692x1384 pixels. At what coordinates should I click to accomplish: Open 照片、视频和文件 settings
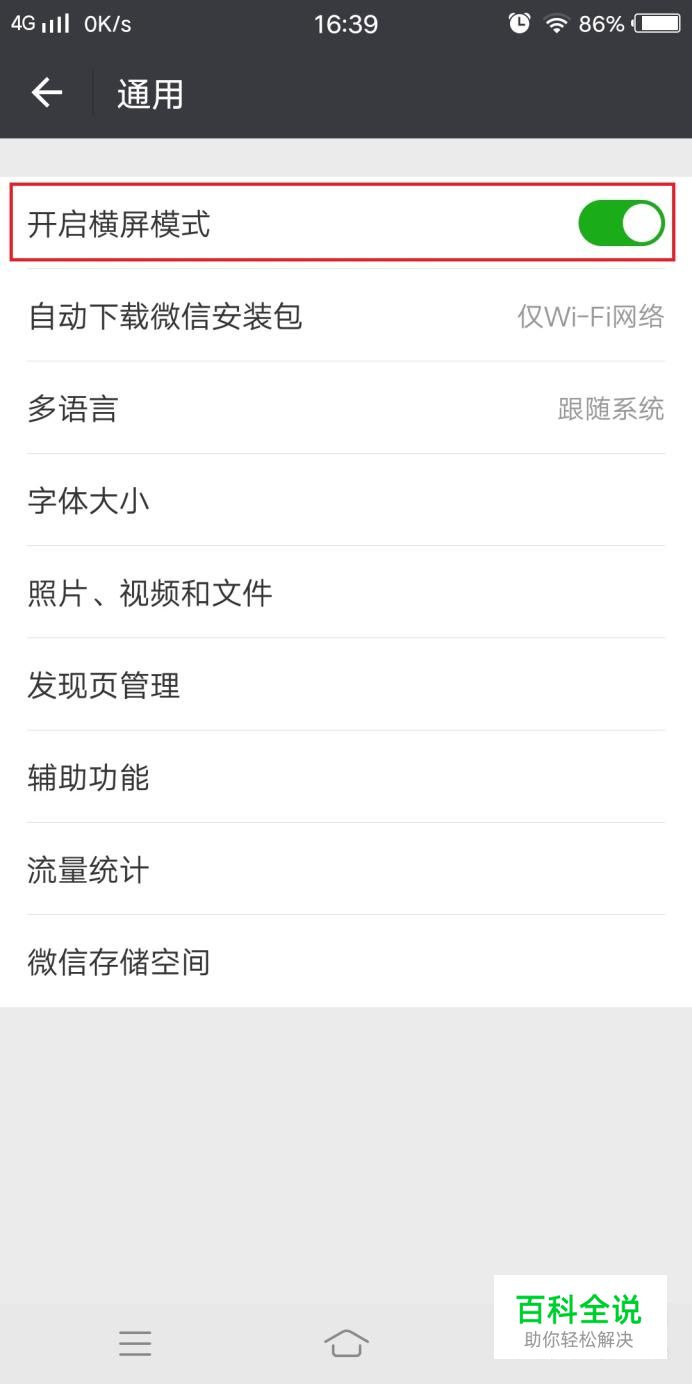click(346, 593)
